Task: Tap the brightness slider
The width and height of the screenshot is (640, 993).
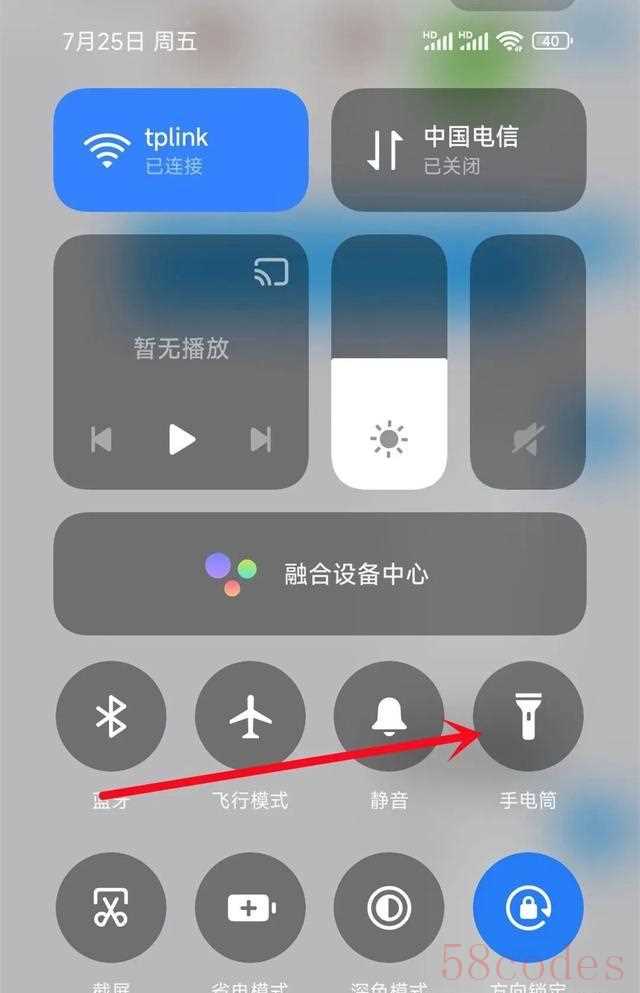Action: [389, 362]
